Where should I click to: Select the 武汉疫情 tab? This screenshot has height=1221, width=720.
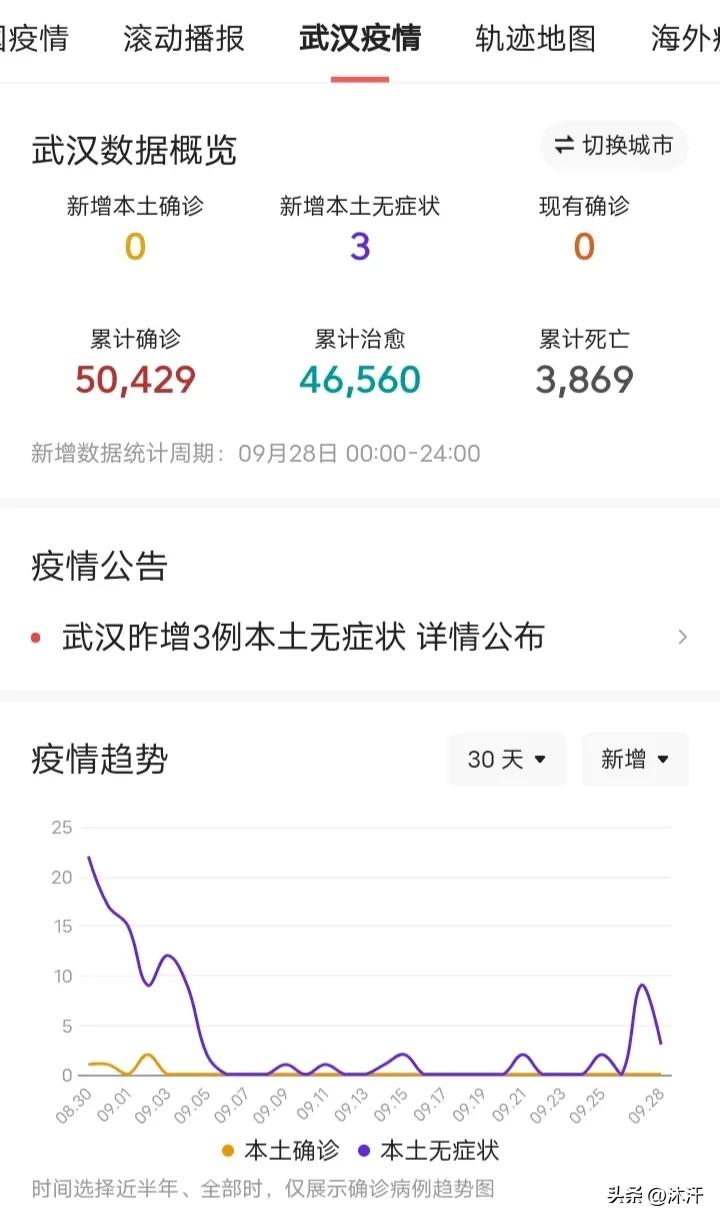coord(360,38)
